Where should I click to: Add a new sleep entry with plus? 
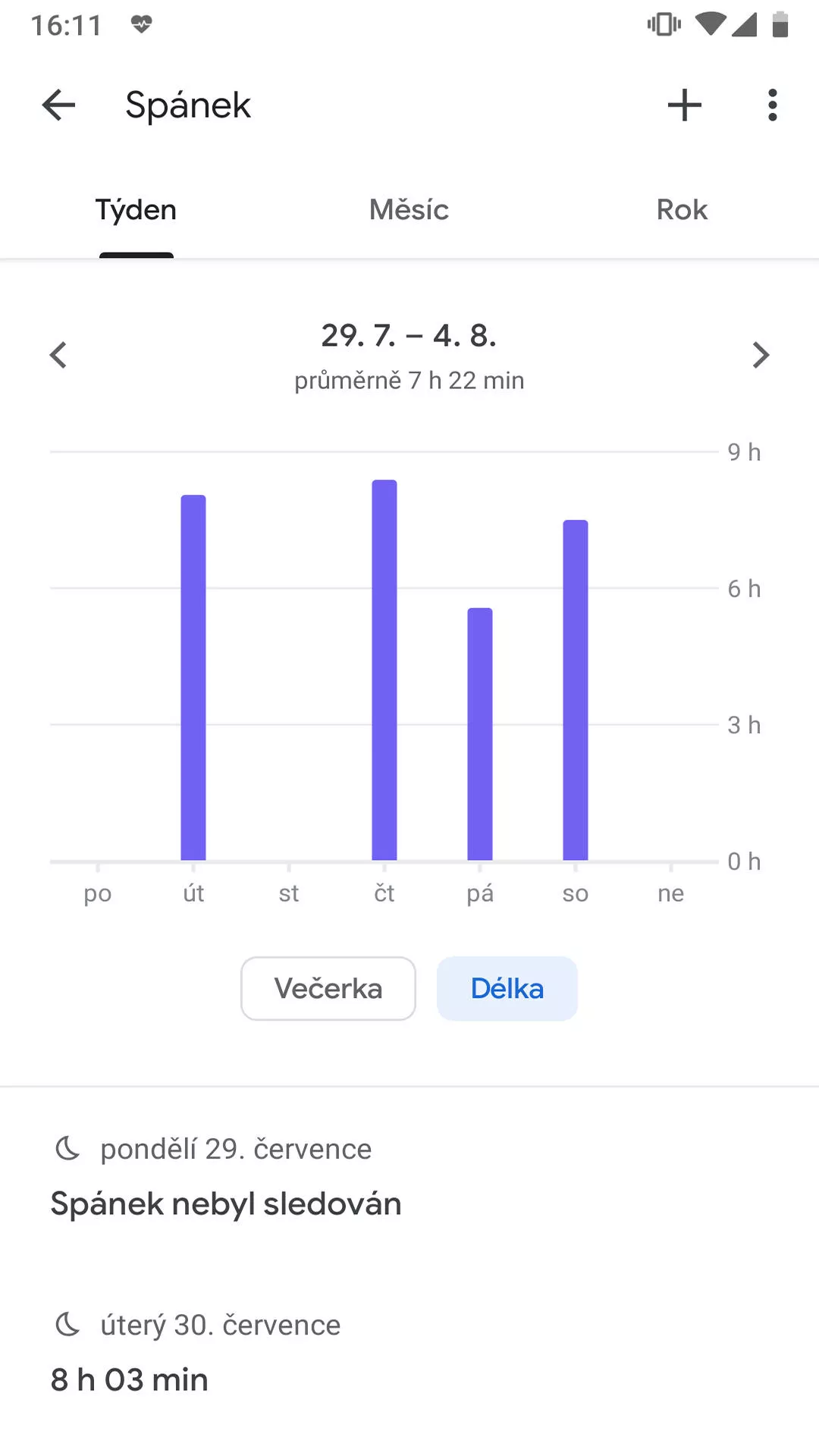tap(684, 105)
